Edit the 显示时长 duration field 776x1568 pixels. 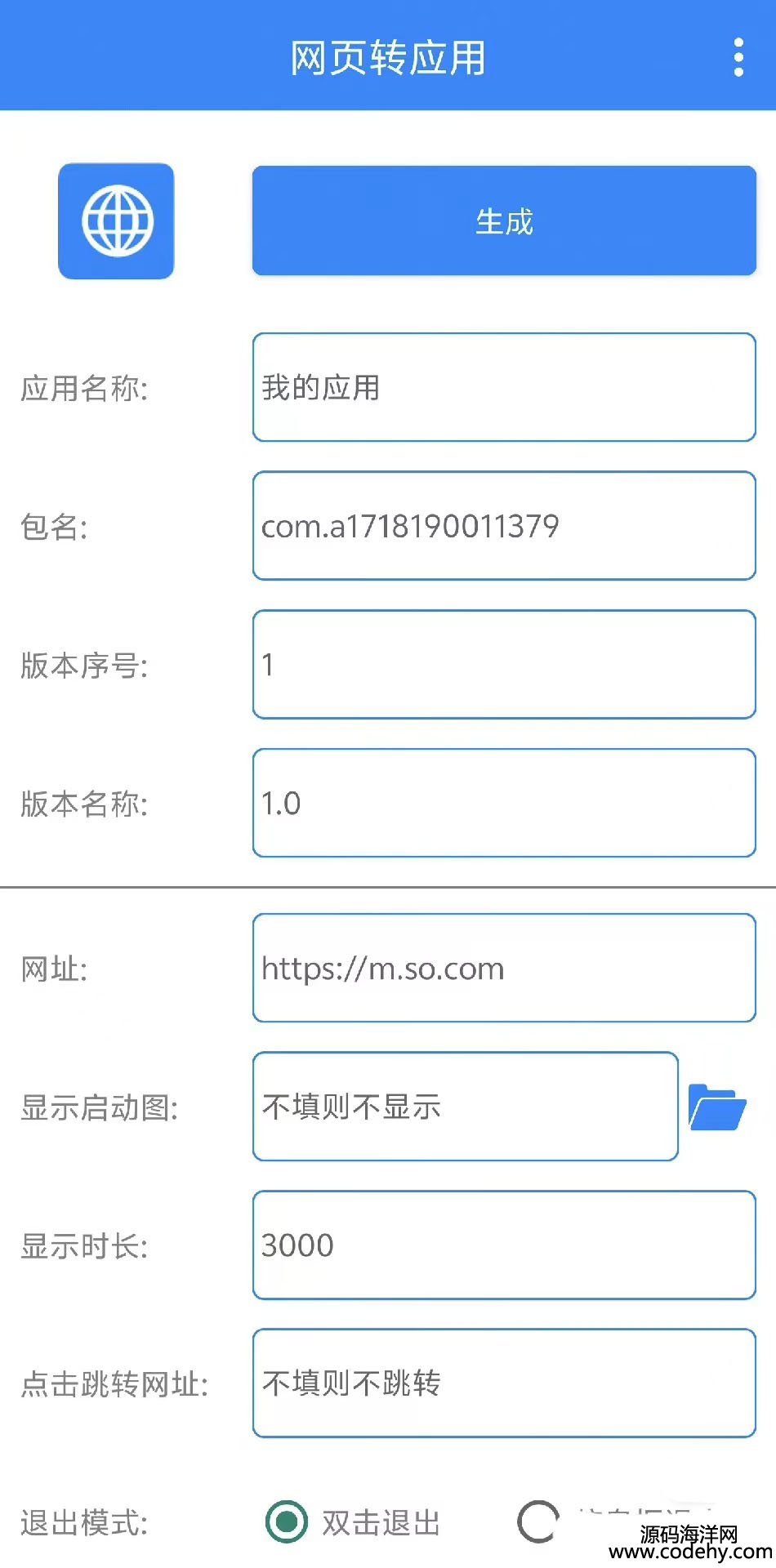(504, 1245)
